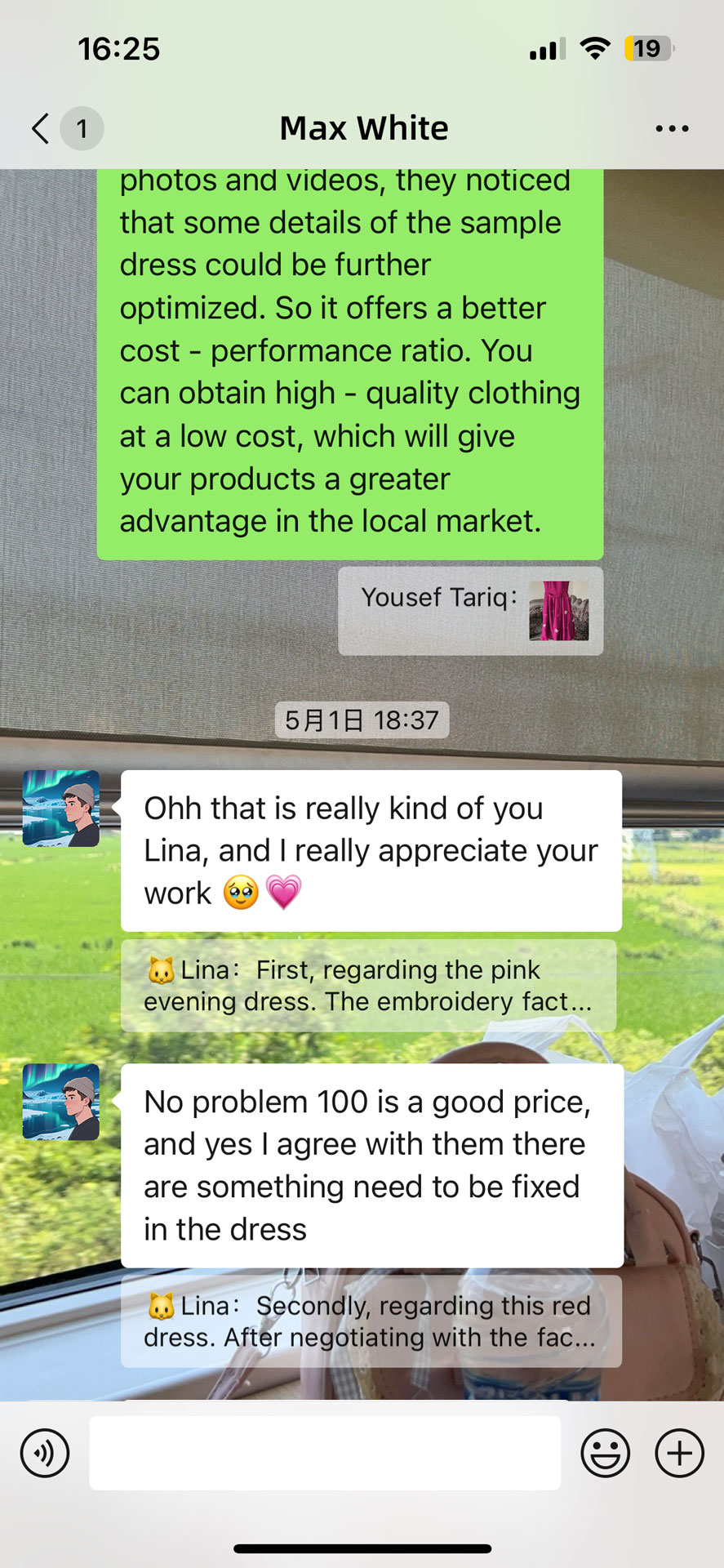The height and width of the screenshot is (1568, 724).
Task: View profile from avatar beside "No problem 100"
Action: (x=61, y=1102)
